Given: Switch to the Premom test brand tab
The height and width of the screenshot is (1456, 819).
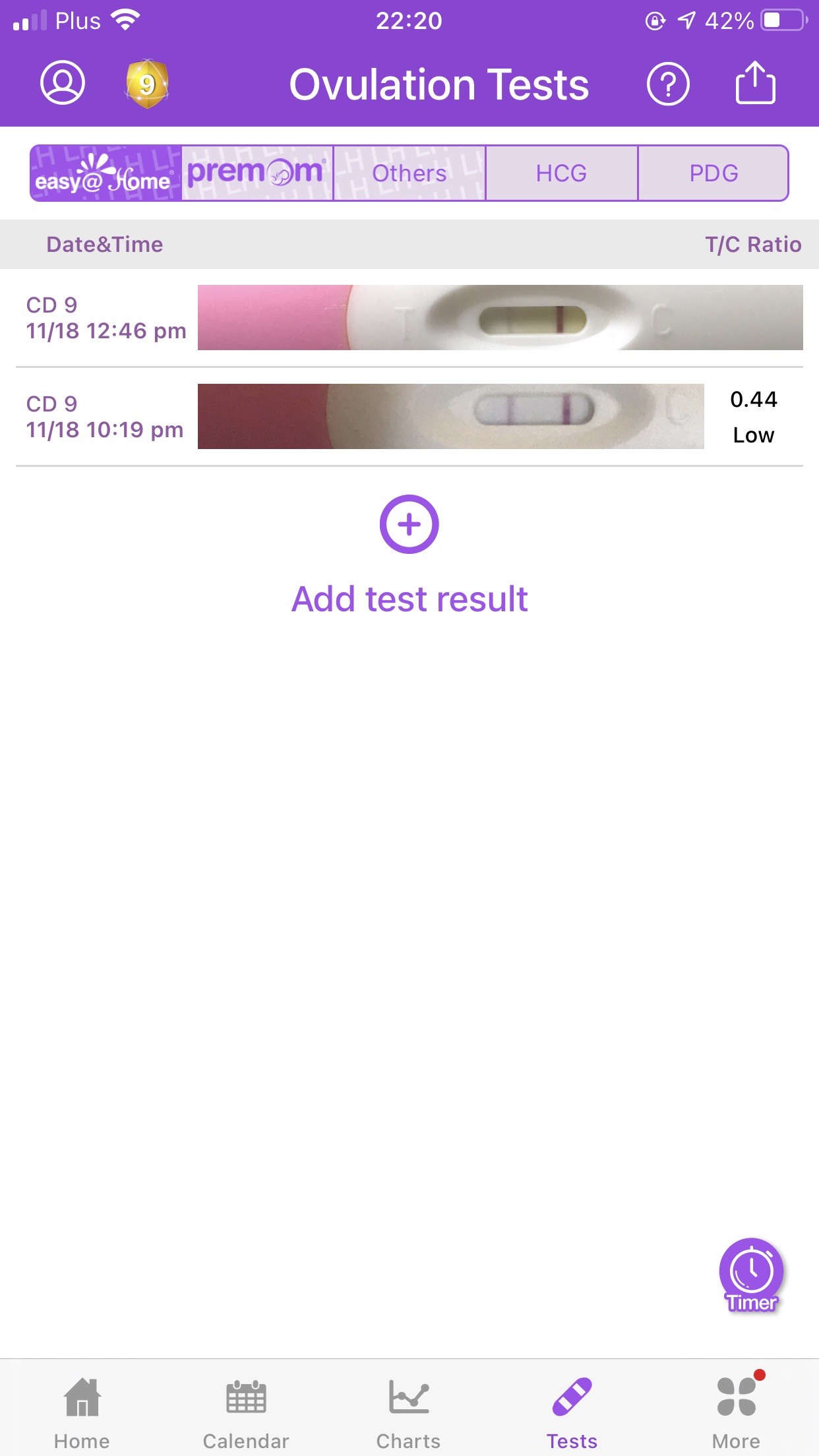Looking at the screenshot, I should pyautogui.click(x=257, y=173).
